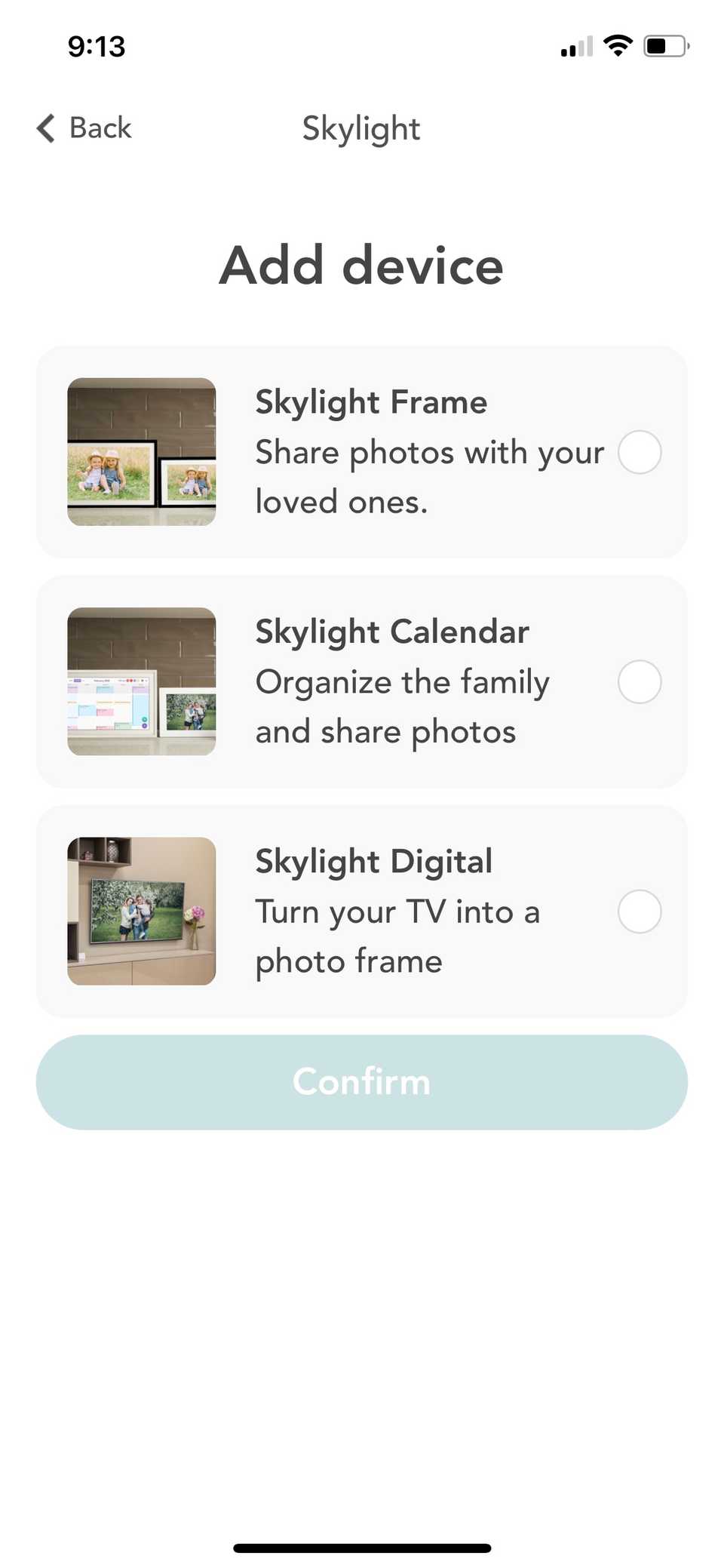The width and height of the screenshot is (724, 1568).
Task: Select the Skylight Frame radio button
Action: point(639,451)
